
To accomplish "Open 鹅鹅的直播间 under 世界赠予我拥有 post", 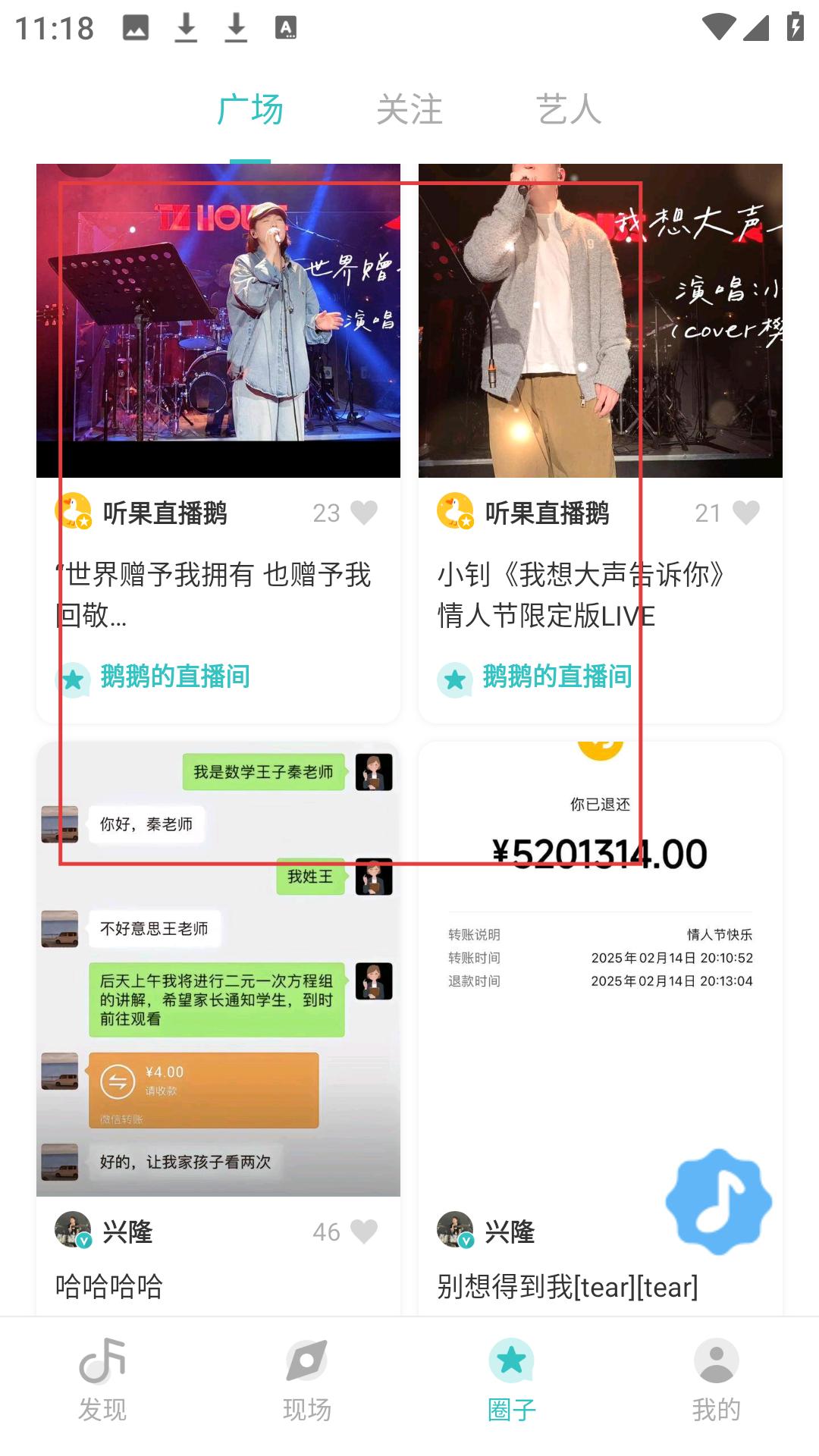I will 174,676.
